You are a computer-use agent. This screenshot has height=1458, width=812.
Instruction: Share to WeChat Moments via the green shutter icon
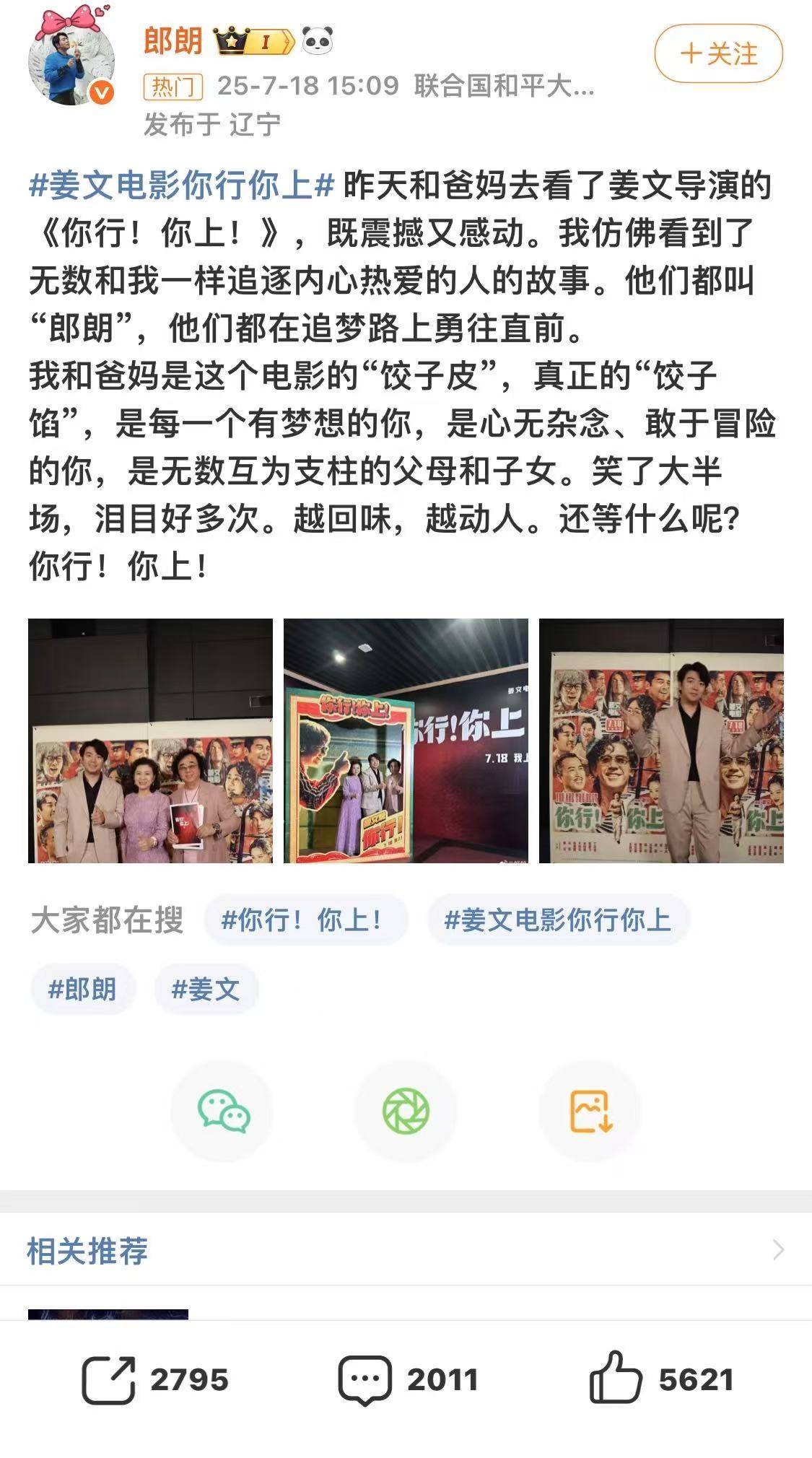[x=406, y=1111]
